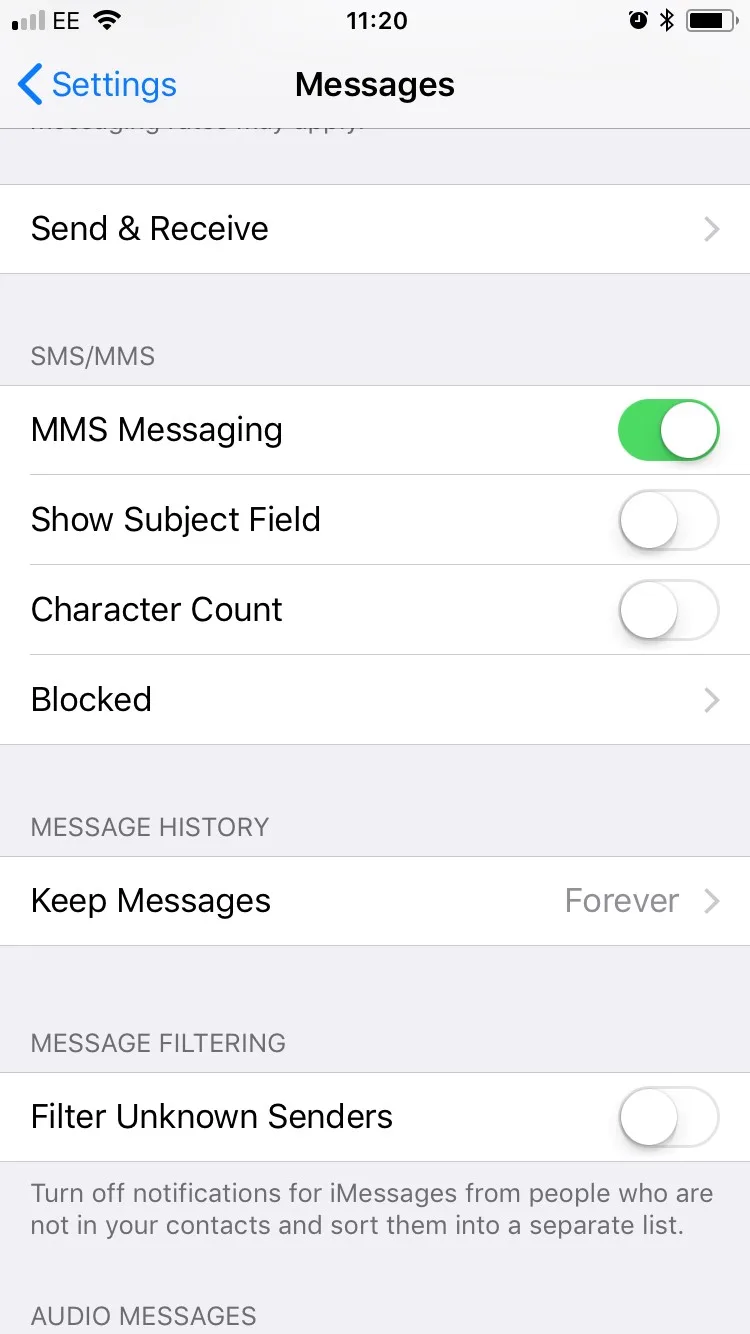Open the Blocked contacts list
The height and width of the screenshot is (1334, 750).
pyautogui.click(x=375, y=700)
